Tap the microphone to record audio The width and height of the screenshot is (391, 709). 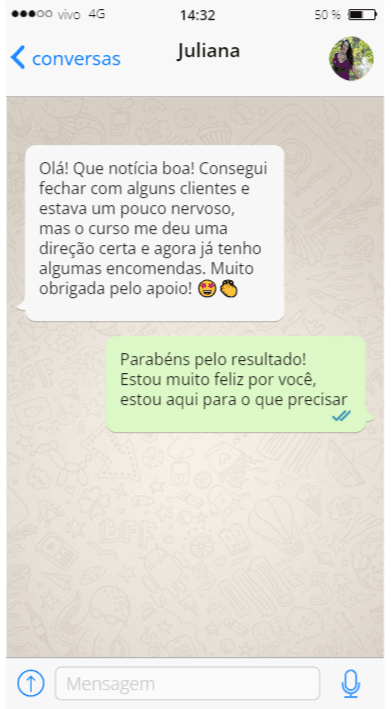point(351,683)
